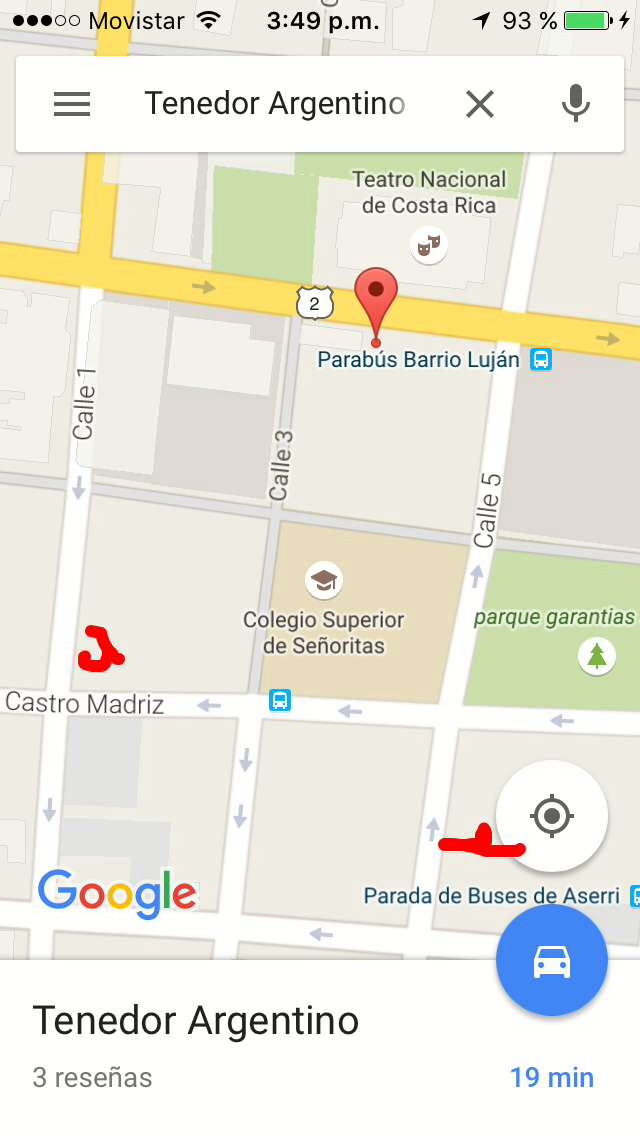The image size is (640, 1136).
Task: Center map on my location
Action: 551,816
